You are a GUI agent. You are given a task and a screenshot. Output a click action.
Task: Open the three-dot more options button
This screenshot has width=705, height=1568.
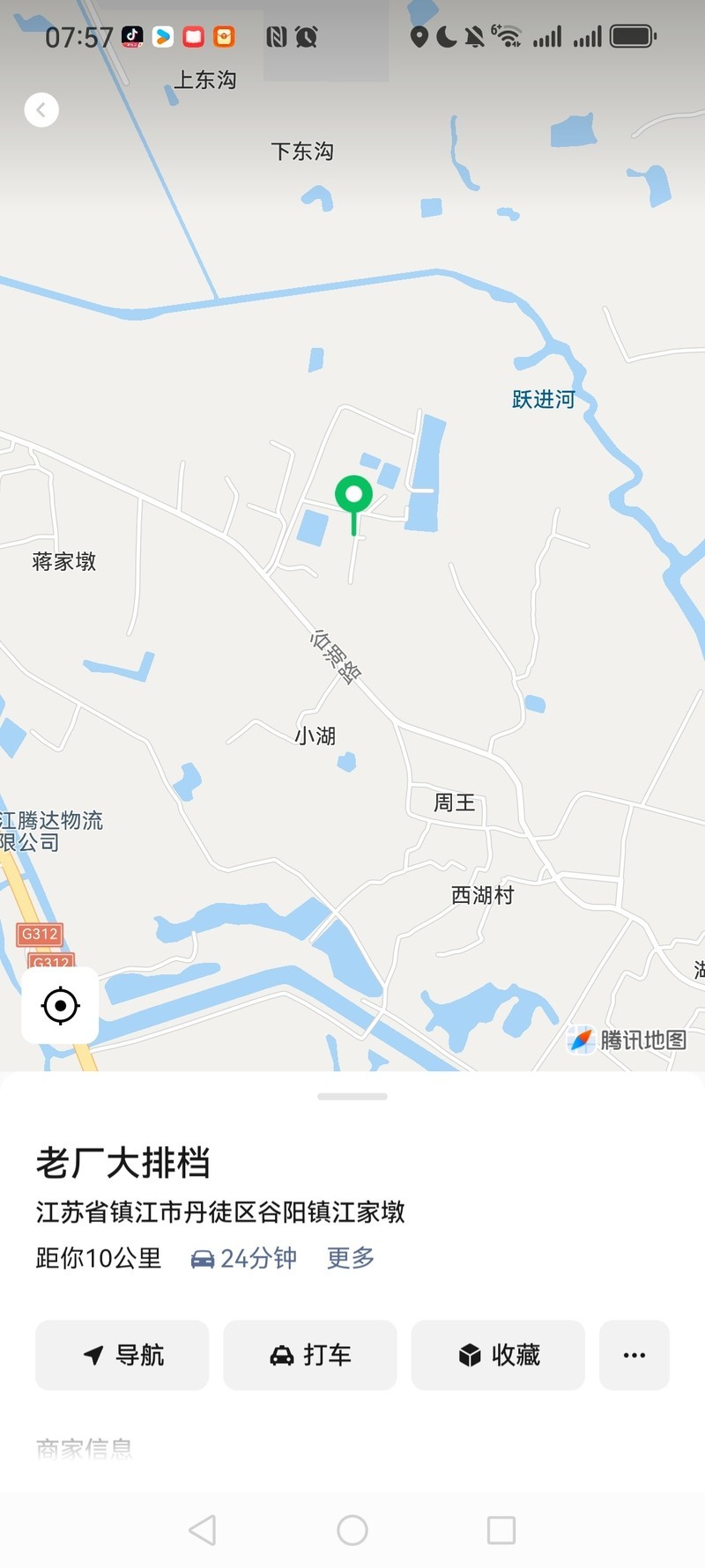(634, 1355)
